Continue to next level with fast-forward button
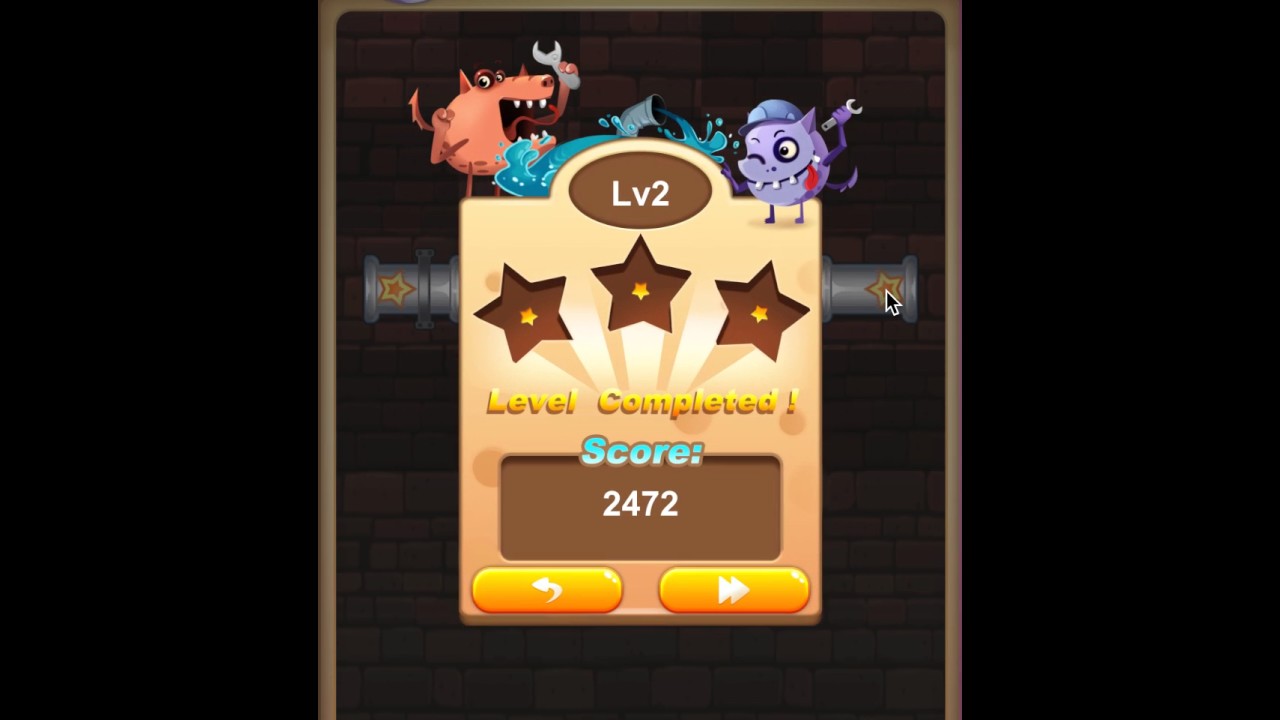The width and height of the screenshot is (1280, 720). pyautogui.click(x=734, y=590)
